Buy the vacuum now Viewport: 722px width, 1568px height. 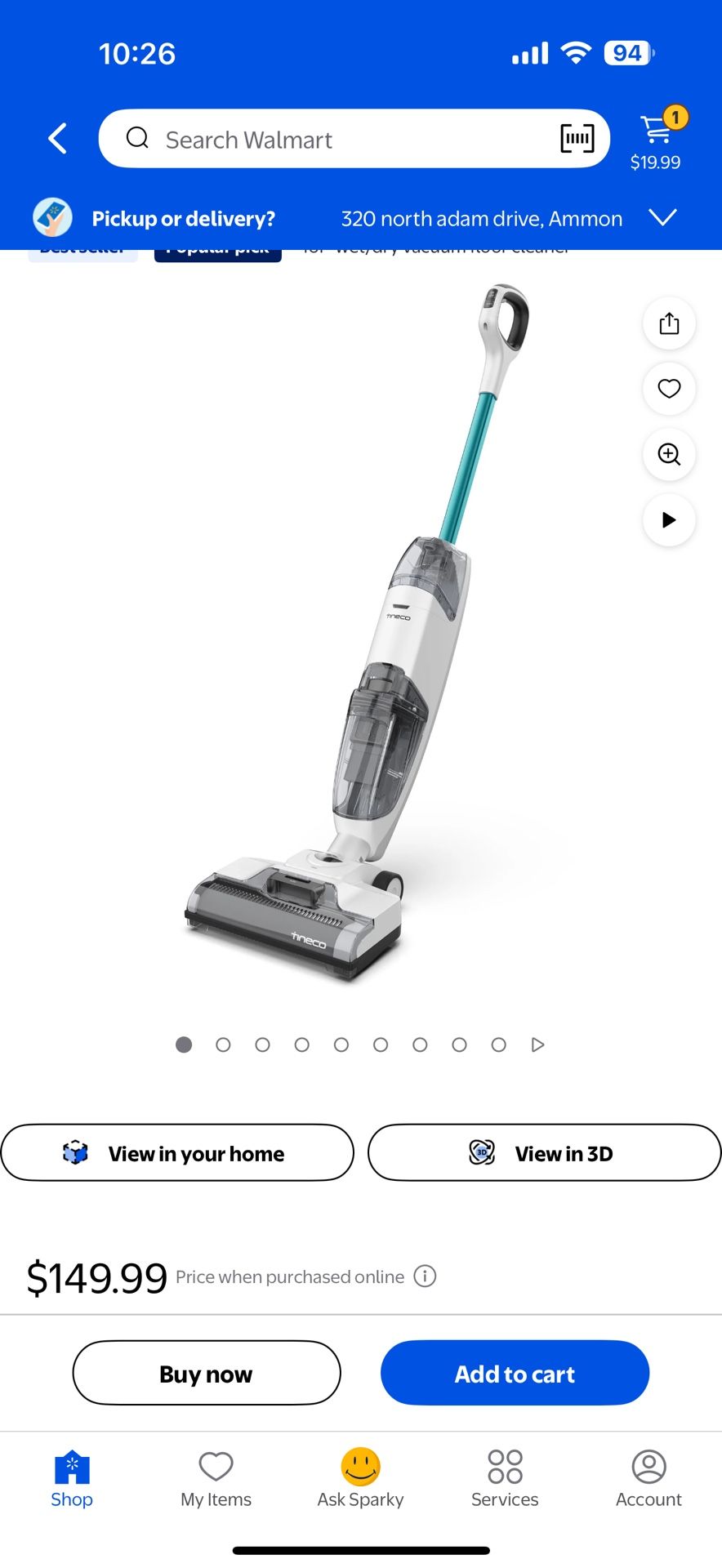[x=206, y=1373]
